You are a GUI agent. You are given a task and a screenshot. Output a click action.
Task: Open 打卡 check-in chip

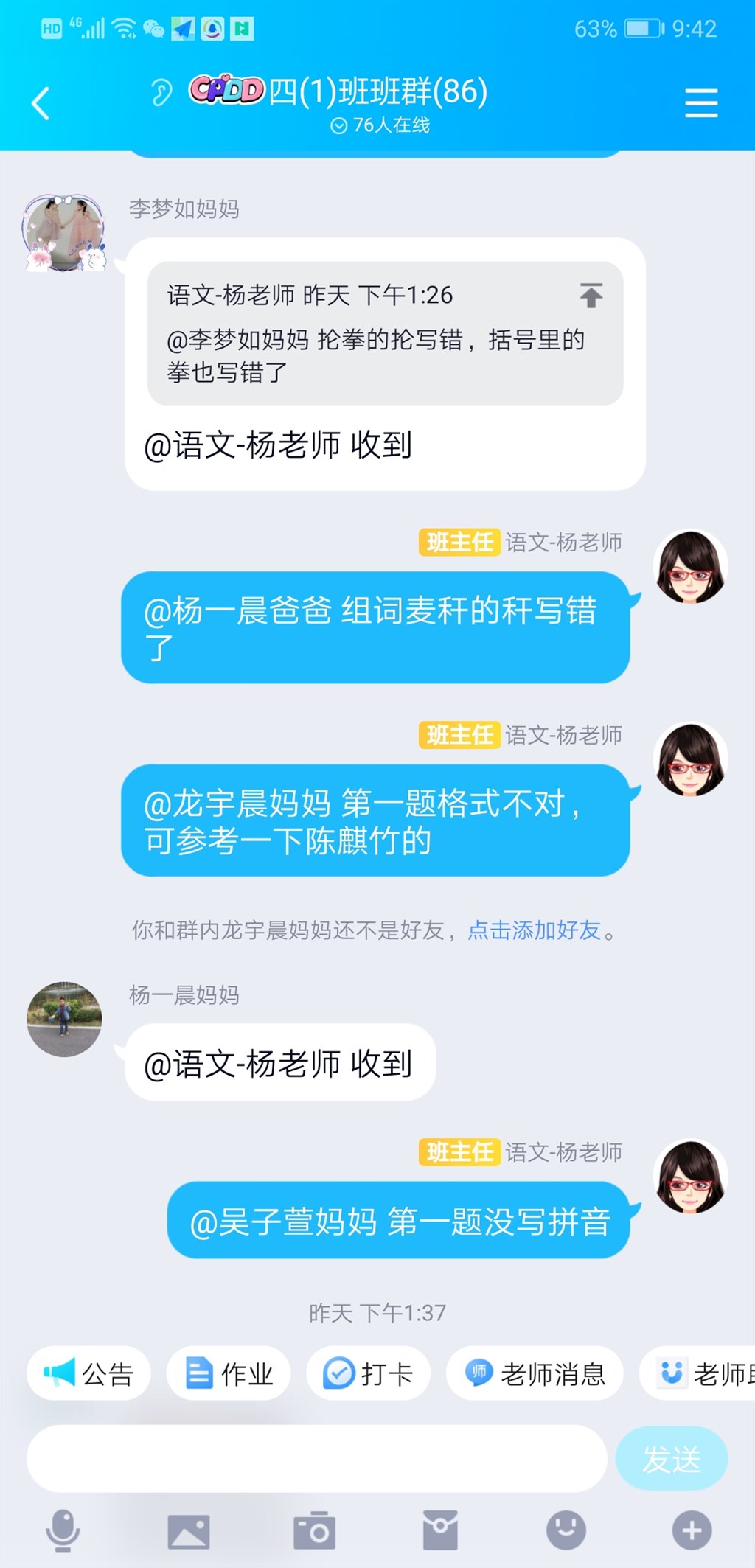(368, 1373)
